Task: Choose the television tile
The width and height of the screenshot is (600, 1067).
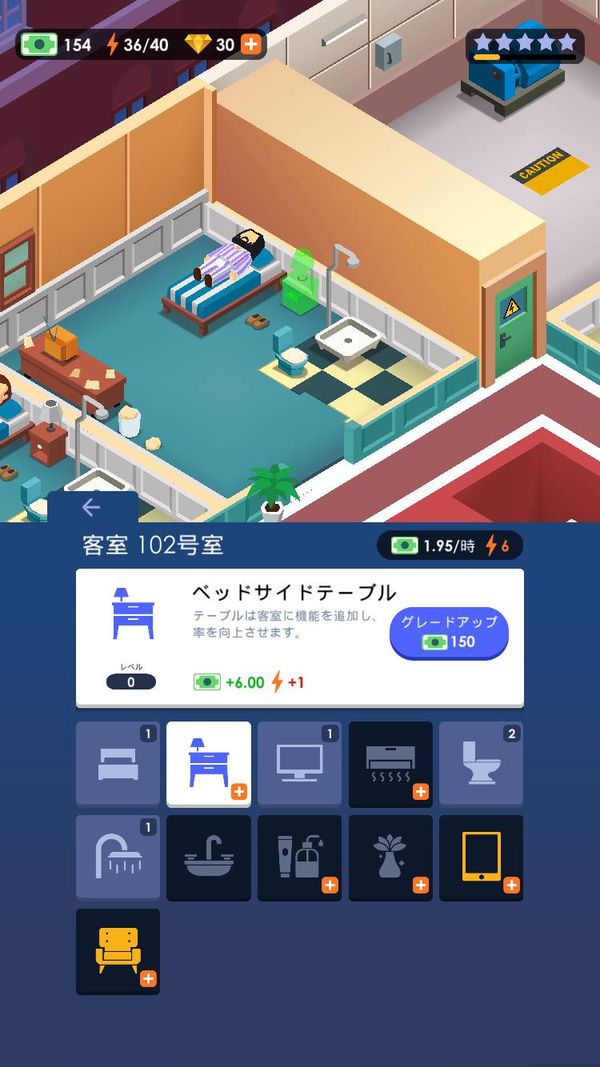Action: click(x=299, y=764)
